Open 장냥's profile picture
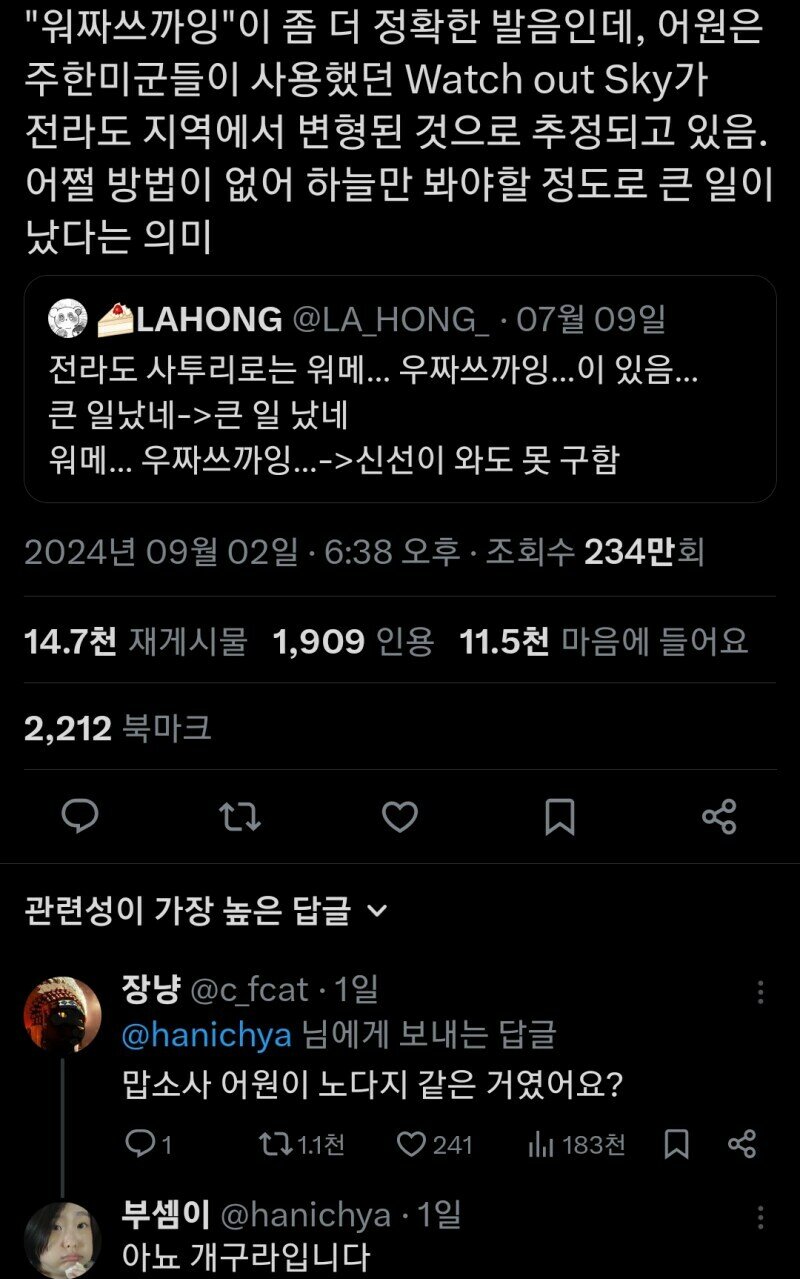The width and height of the screenshot is (800, 1279). [x=62, y=1015]
